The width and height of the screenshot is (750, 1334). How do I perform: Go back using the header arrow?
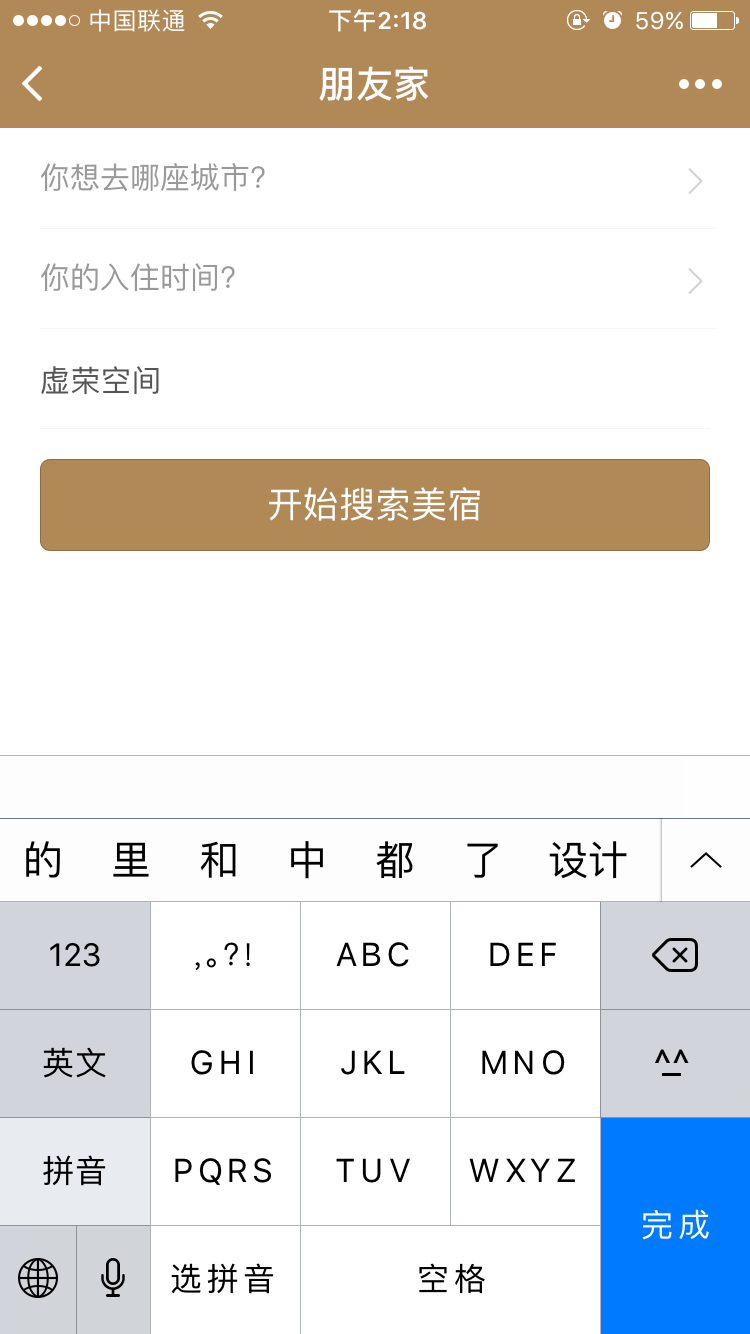pos(33,84)
